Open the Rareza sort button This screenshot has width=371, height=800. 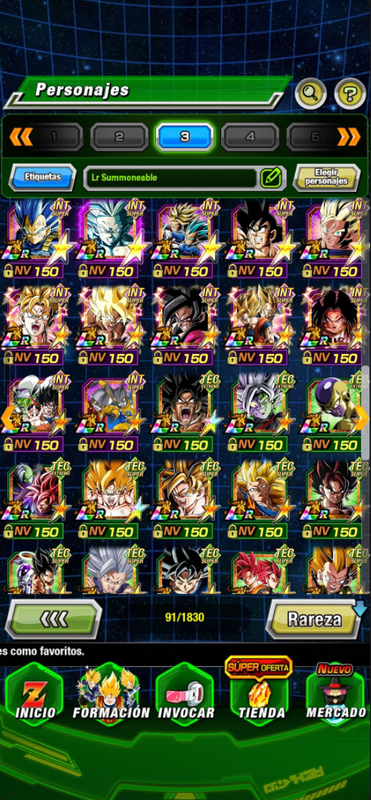click(315, 619)
